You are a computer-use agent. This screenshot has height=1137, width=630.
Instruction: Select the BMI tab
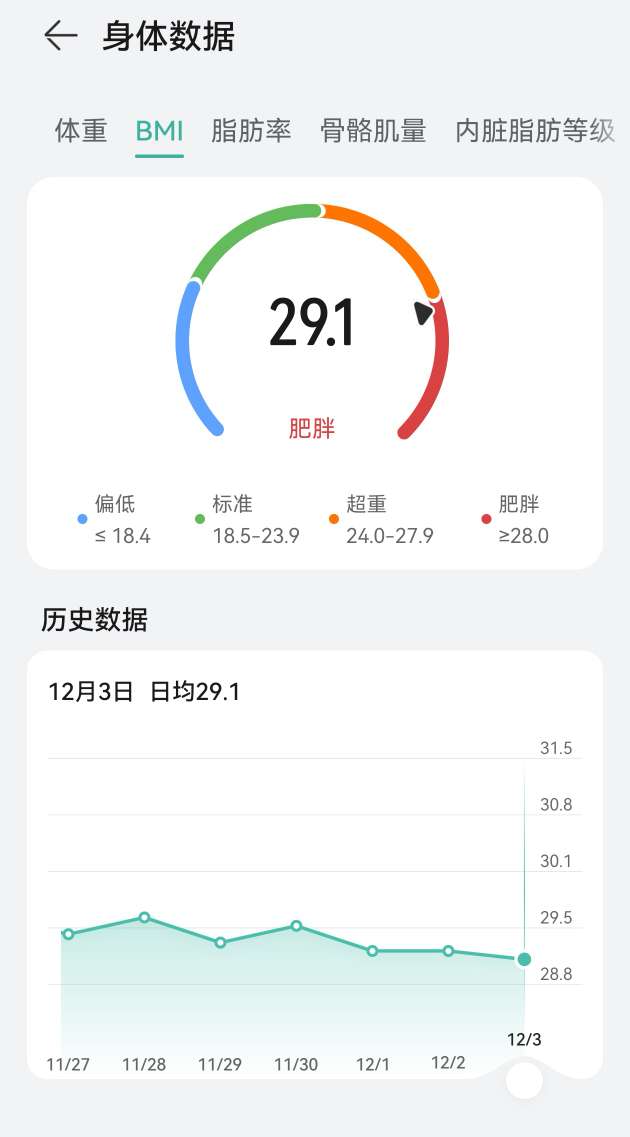tap(159, 131)
